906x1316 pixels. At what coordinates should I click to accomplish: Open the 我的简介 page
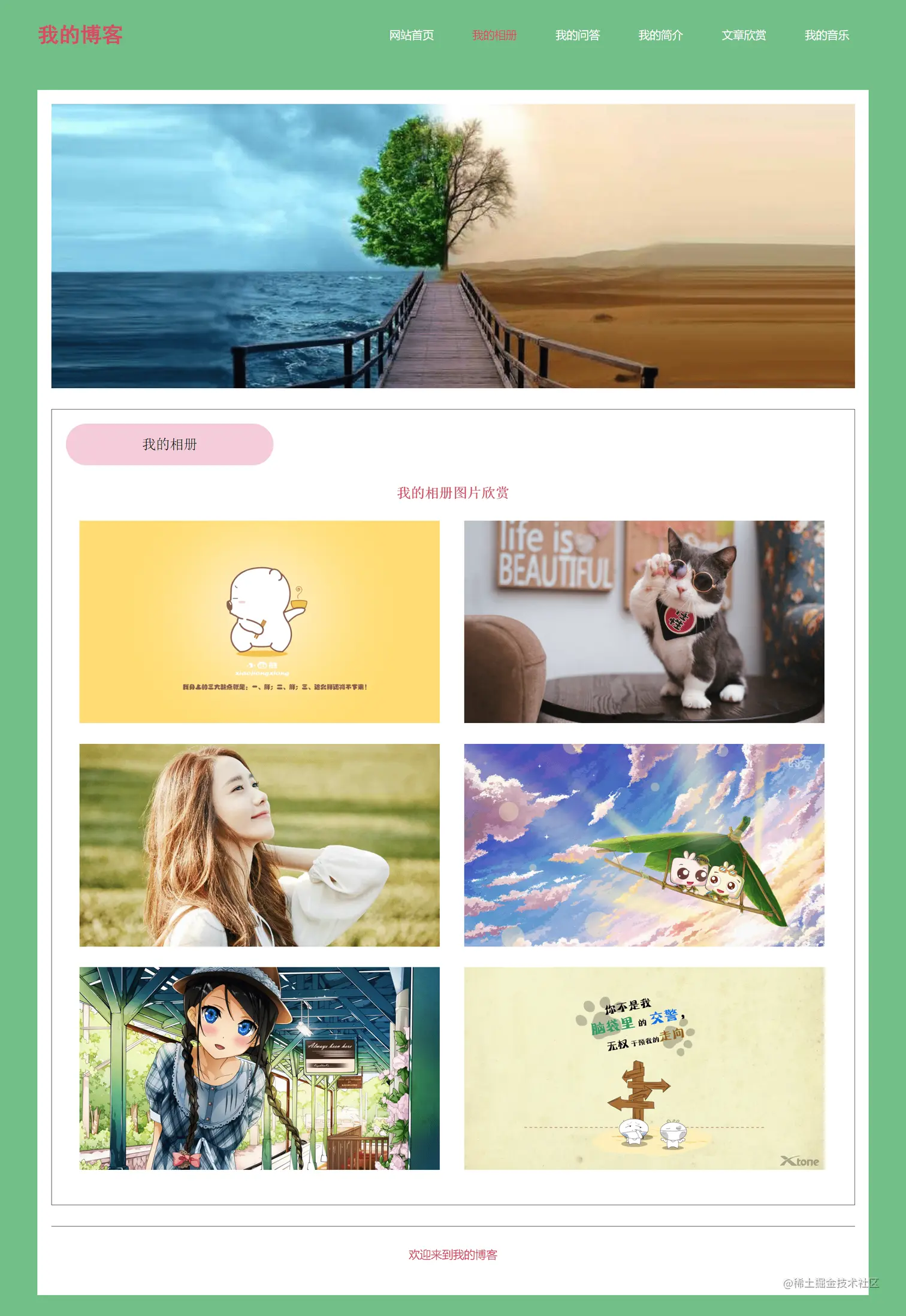pos(660,35)
